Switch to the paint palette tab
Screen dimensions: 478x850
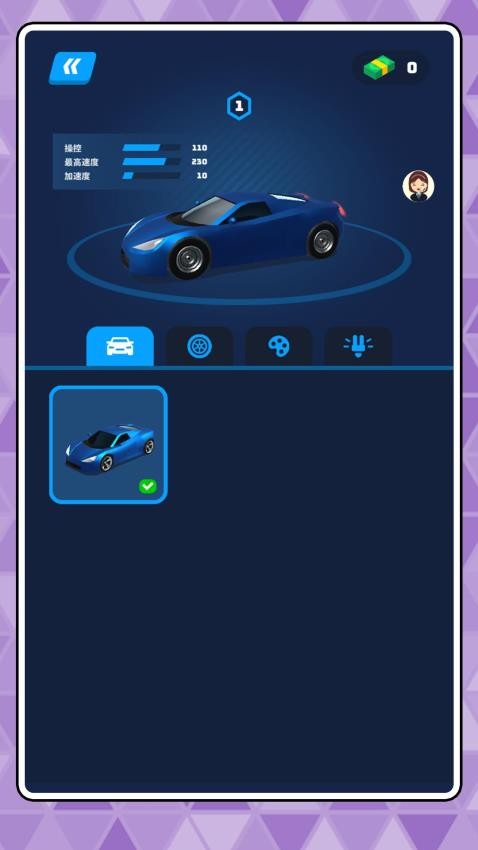(x=279, y=346)
